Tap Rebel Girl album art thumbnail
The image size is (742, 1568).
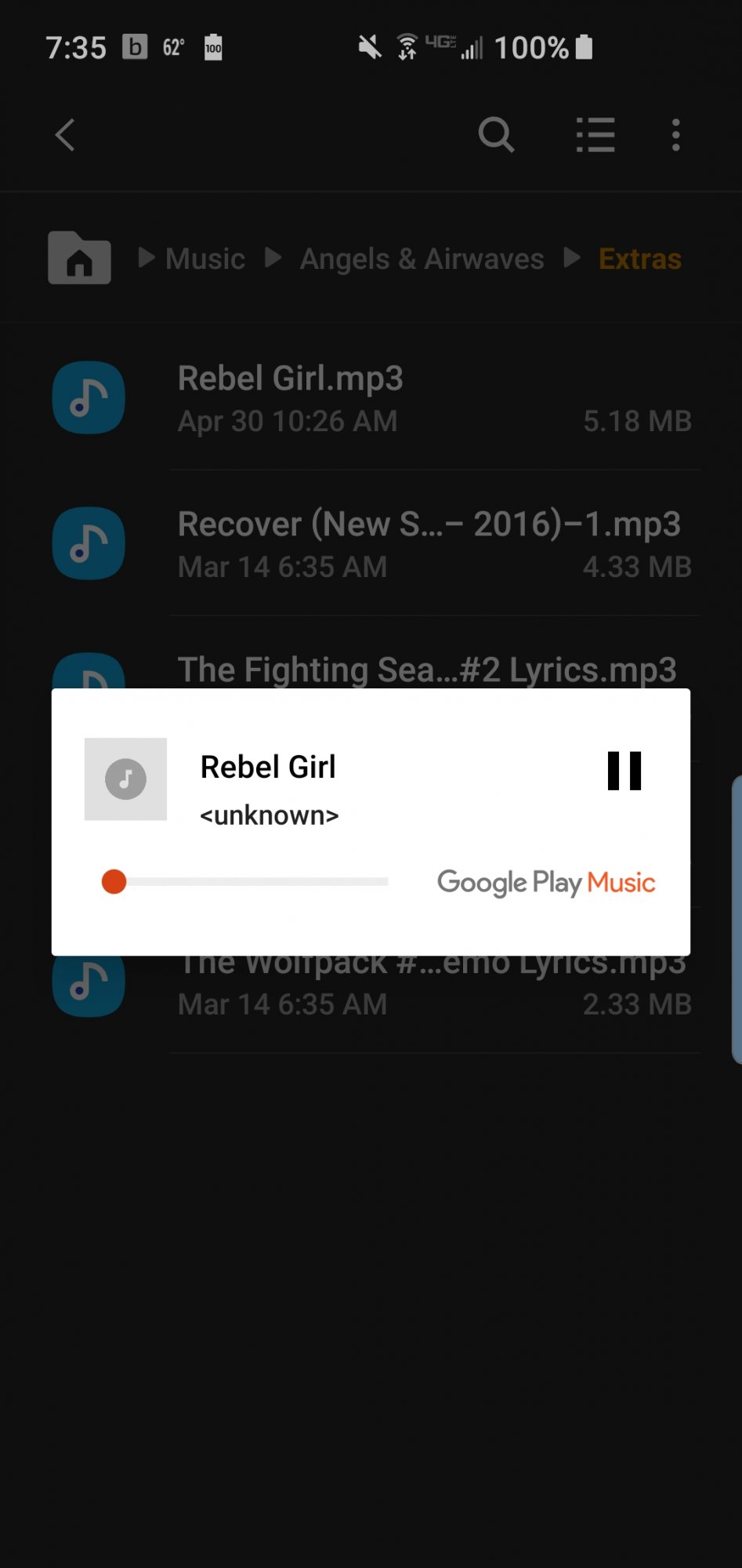click(x=125, y=779)
